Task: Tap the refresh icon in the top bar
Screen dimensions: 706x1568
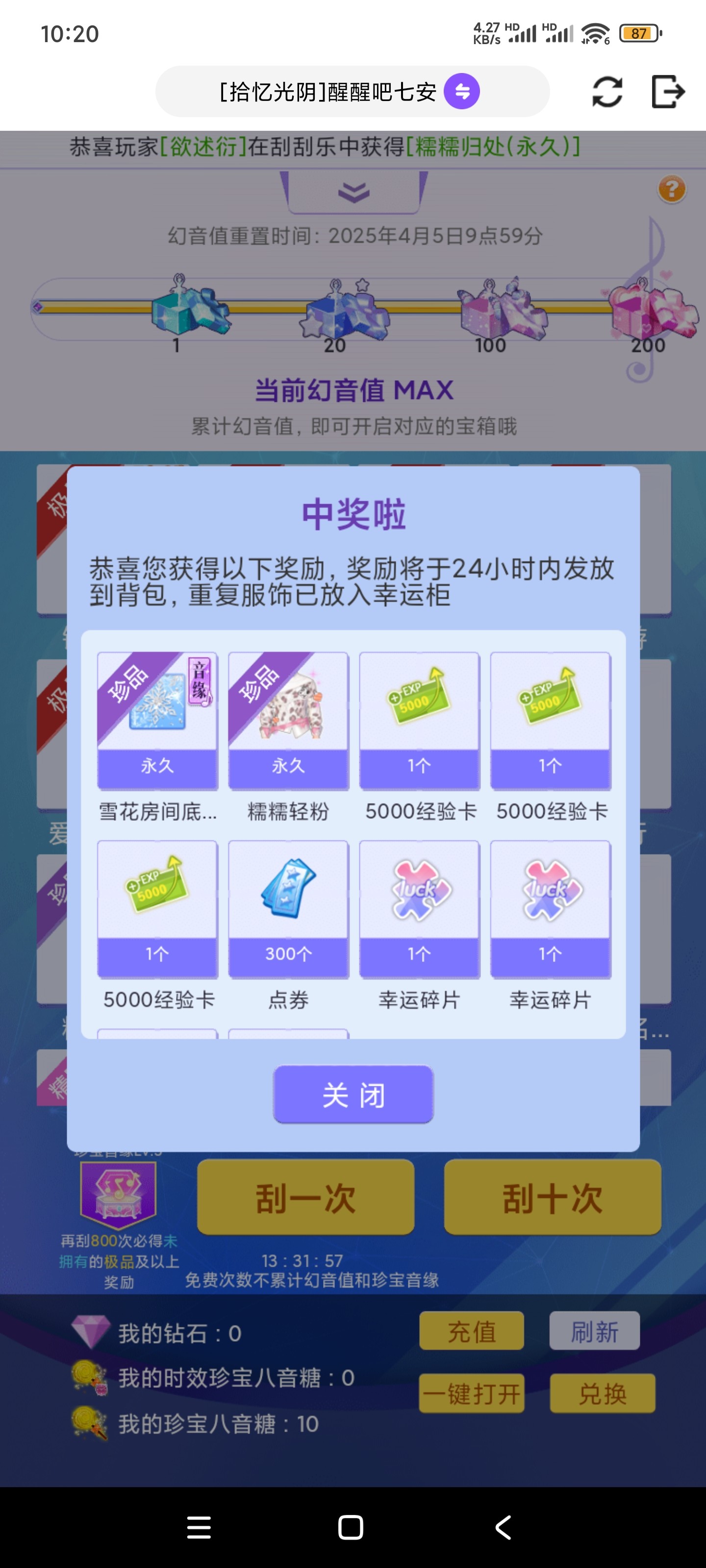Action: (607, 92)
